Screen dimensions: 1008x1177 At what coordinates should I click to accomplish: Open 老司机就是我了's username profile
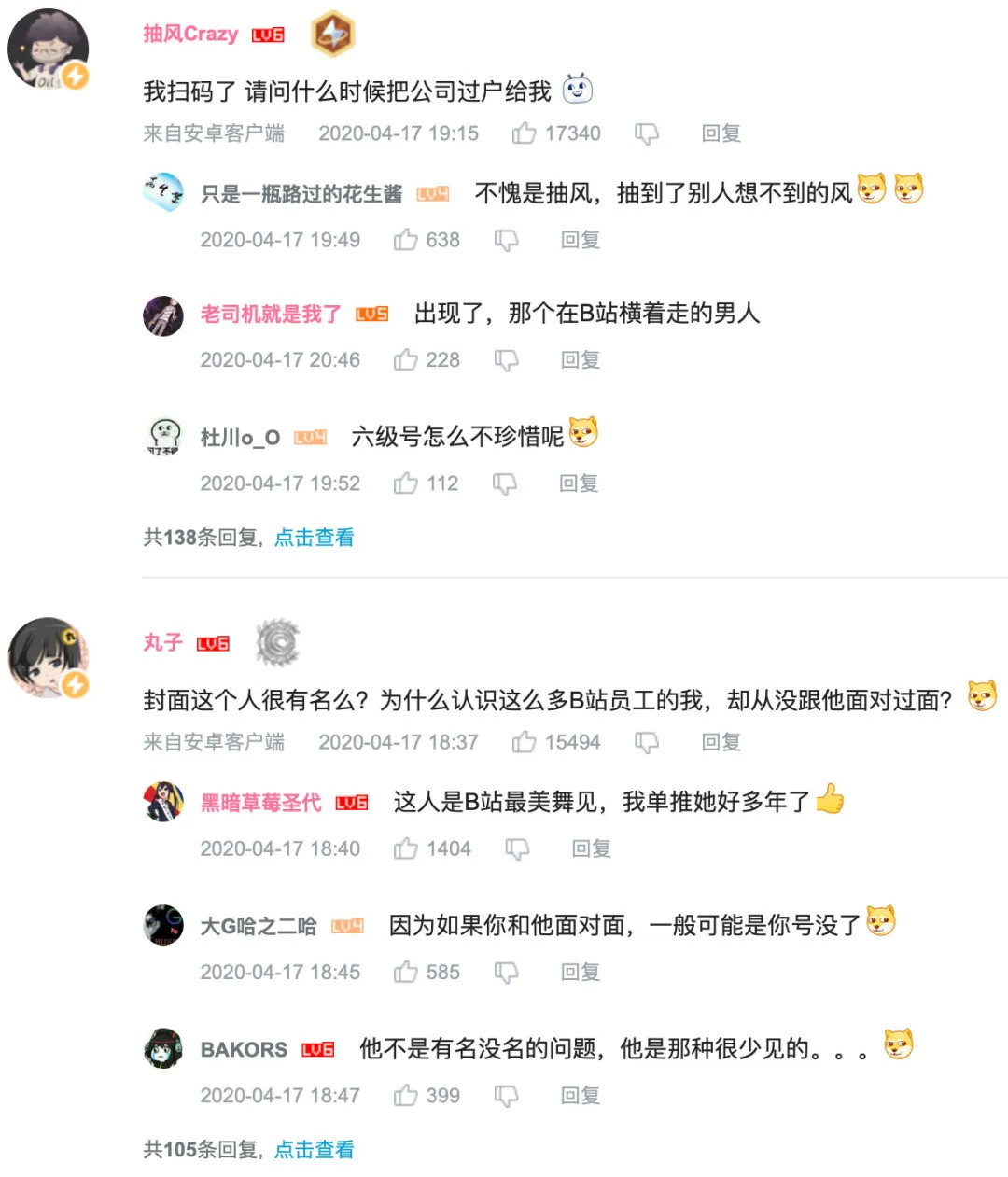[271, 315]
